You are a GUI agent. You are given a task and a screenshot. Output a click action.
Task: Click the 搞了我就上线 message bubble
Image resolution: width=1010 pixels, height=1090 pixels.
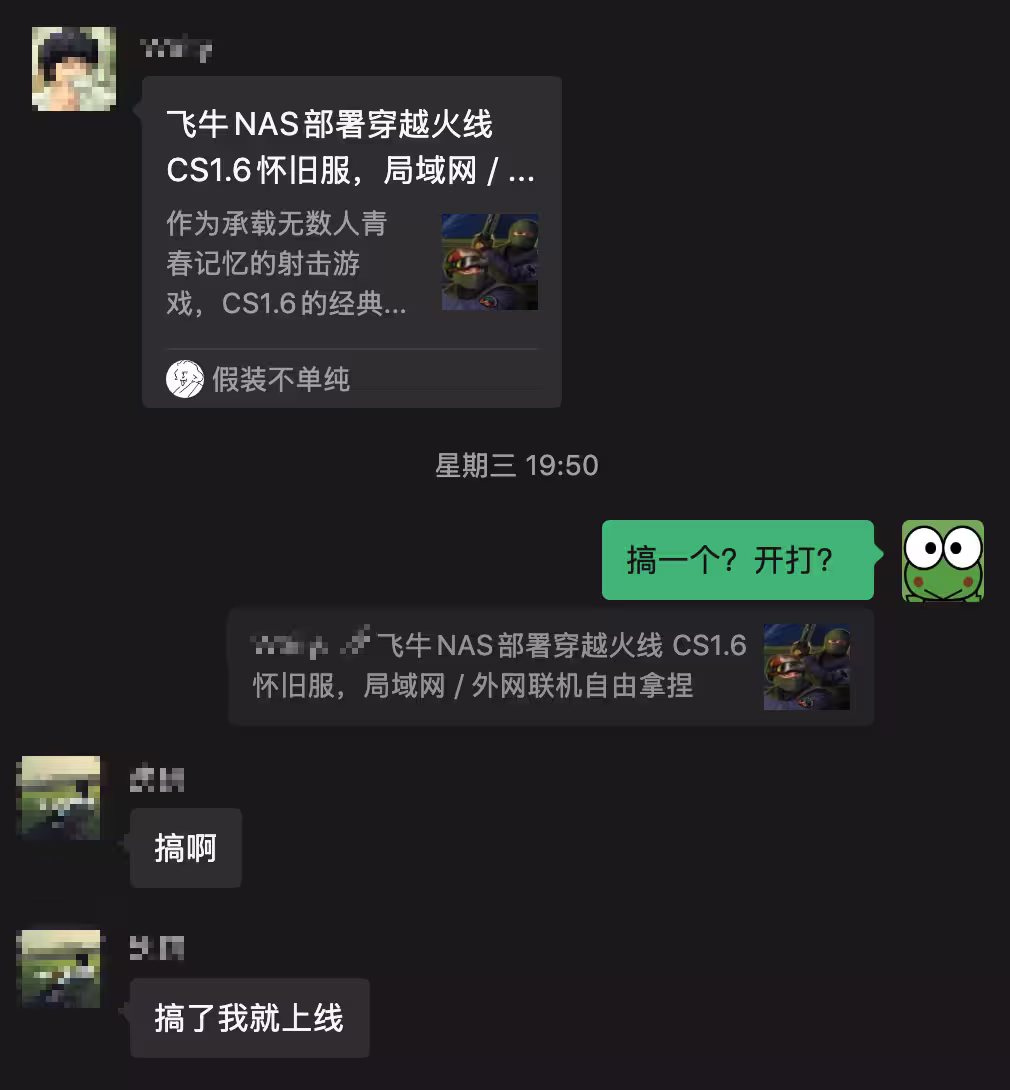pos(249,1018)
